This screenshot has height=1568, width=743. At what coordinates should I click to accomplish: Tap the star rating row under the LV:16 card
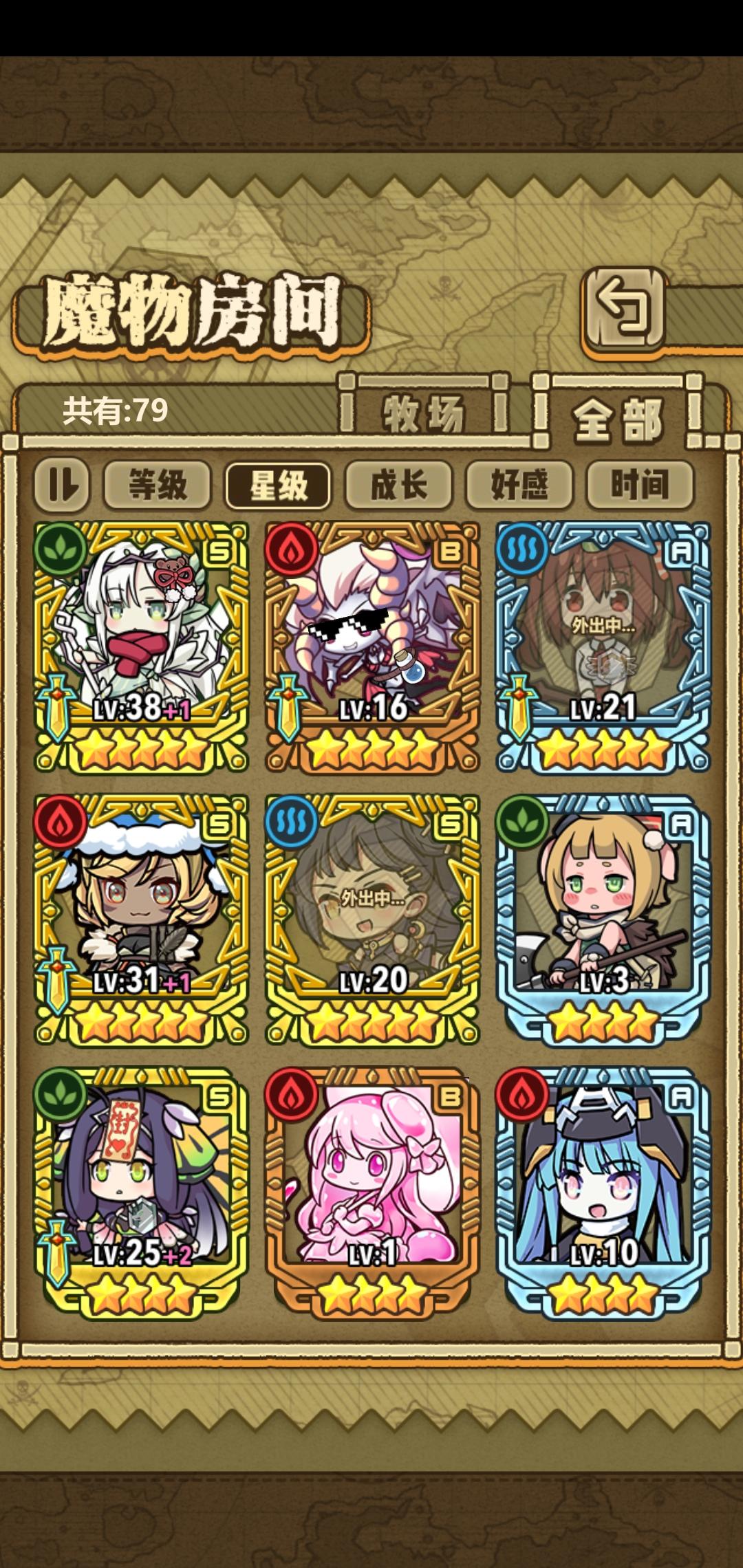372,746
